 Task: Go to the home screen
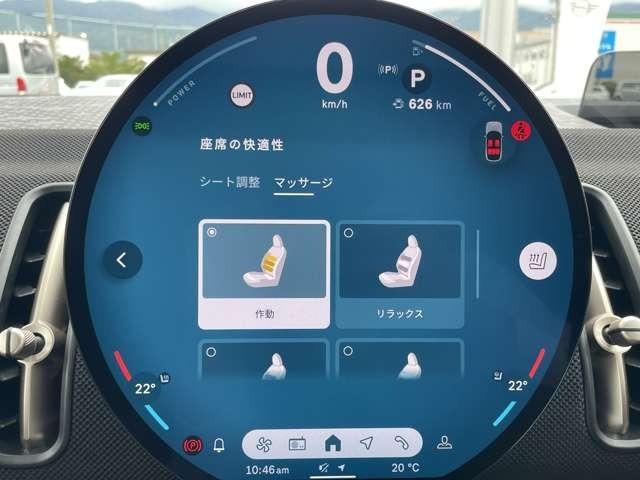coord(333,443)
